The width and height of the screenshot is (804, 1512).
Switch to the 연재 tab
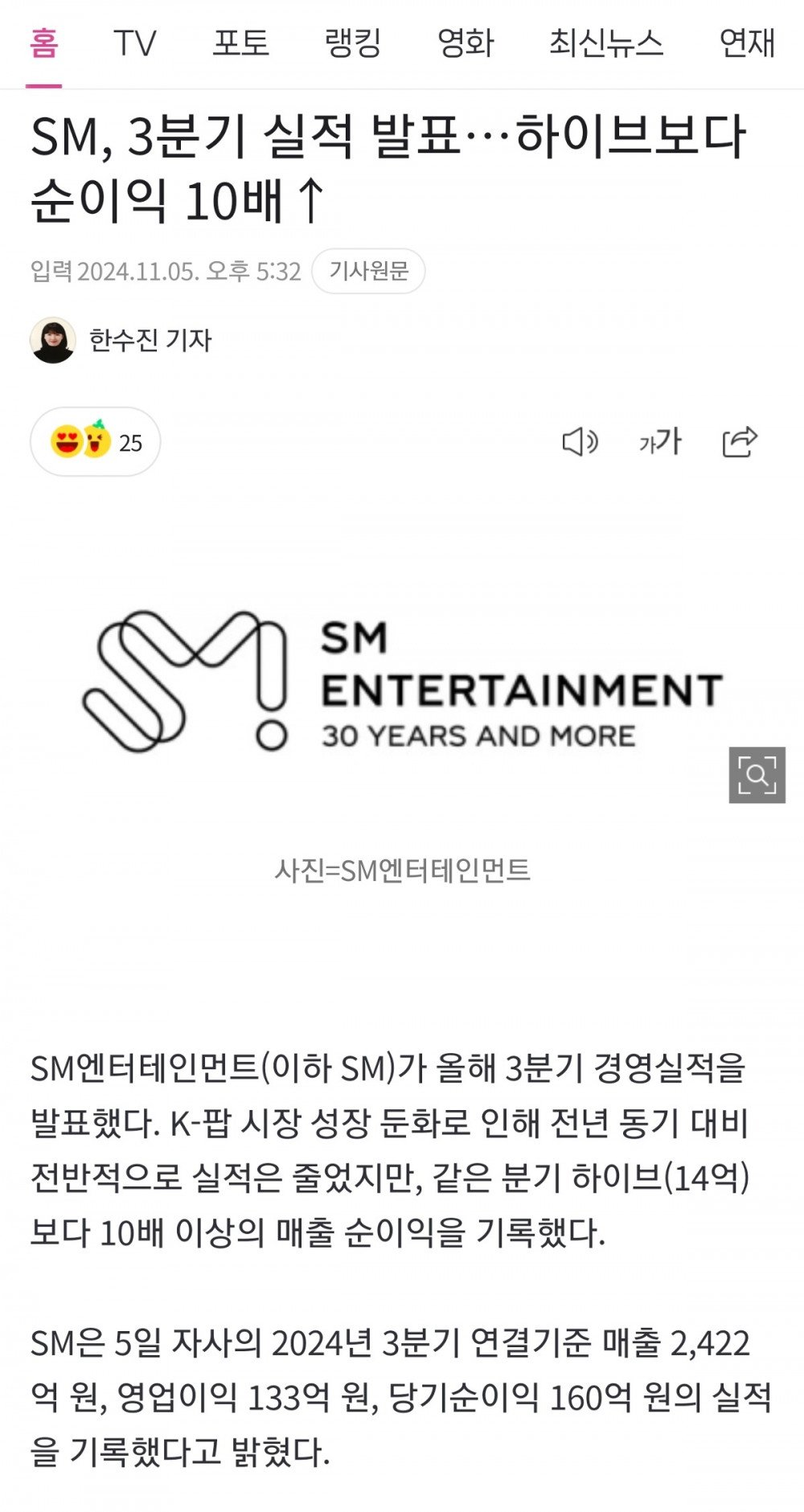click(747, 43)
